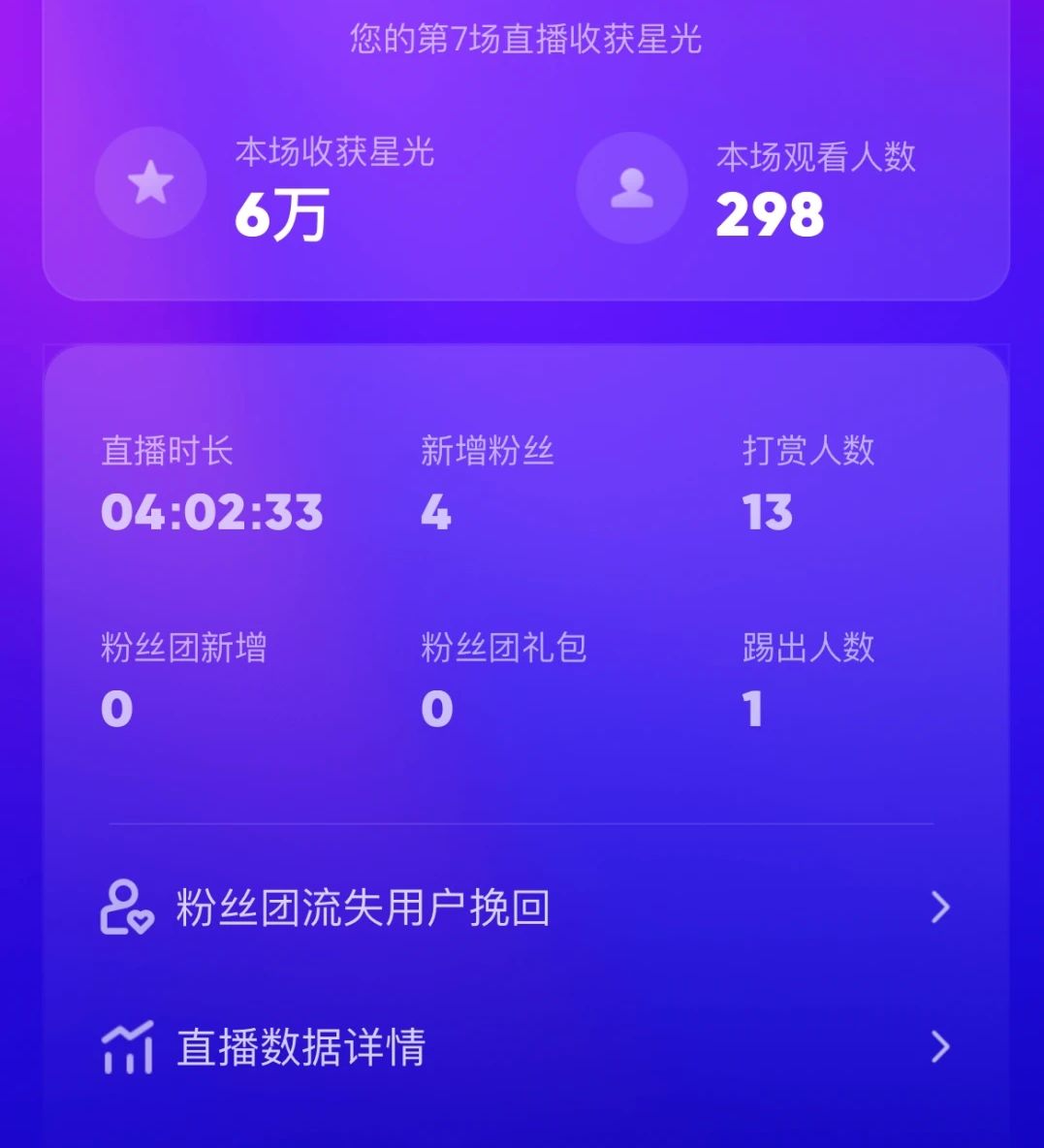The image size is (1044, 1148).
Task: Expand the chevron next to 粉丝团流失用户挽回
Action: coord(939,909)
